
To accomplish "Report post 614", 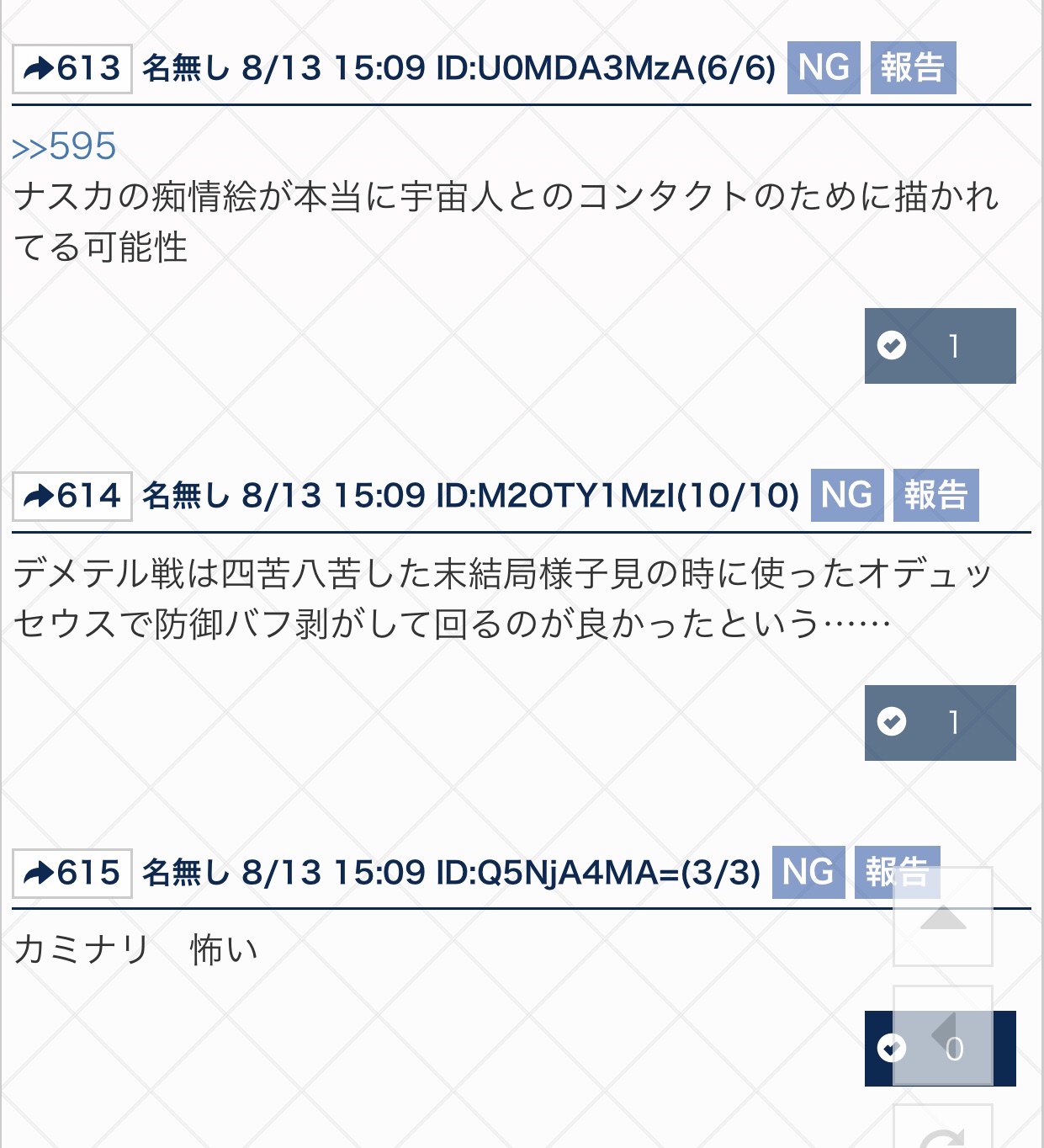I will click(935, 495).
